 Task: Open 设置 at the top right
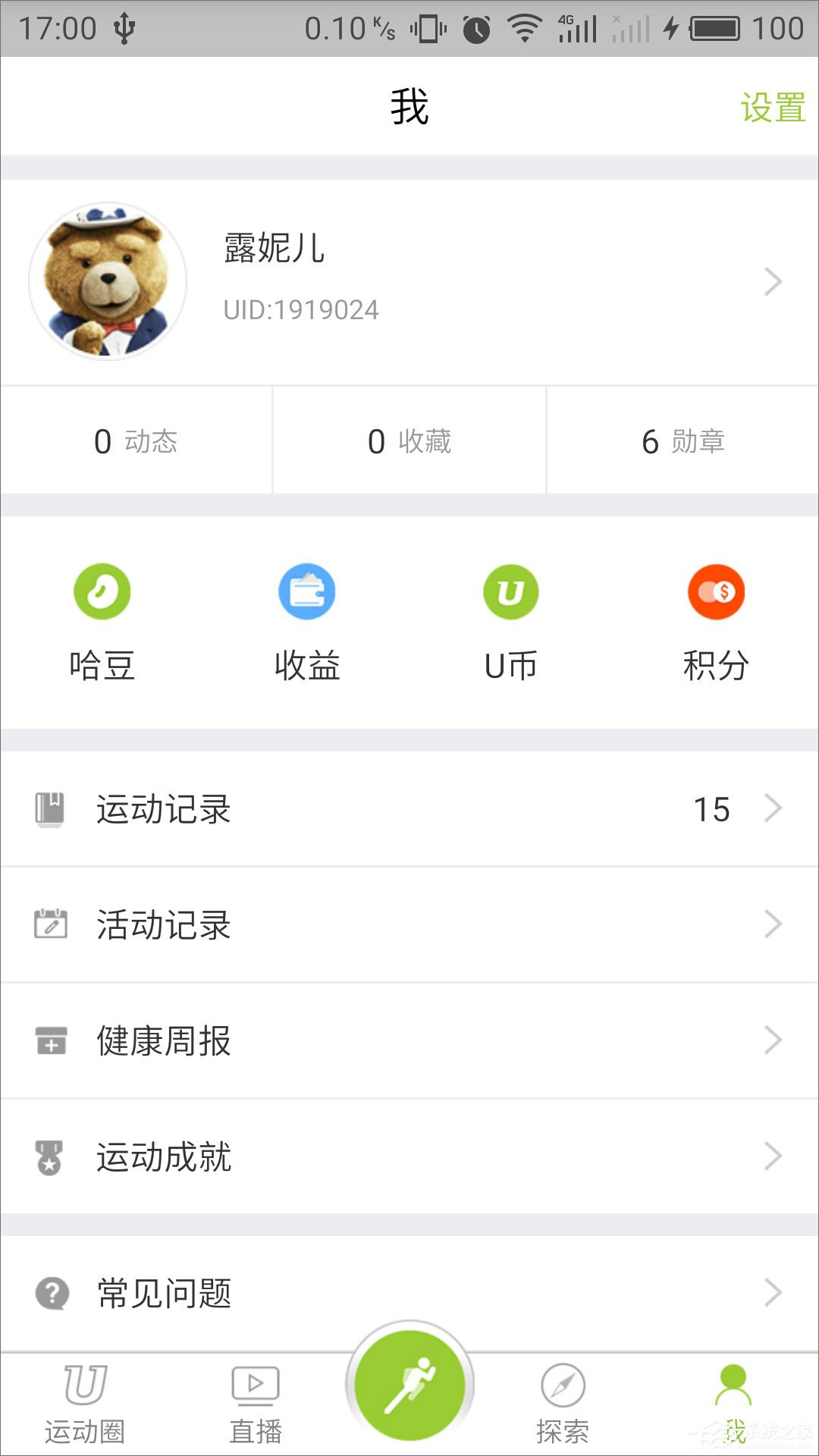[773, 106]
